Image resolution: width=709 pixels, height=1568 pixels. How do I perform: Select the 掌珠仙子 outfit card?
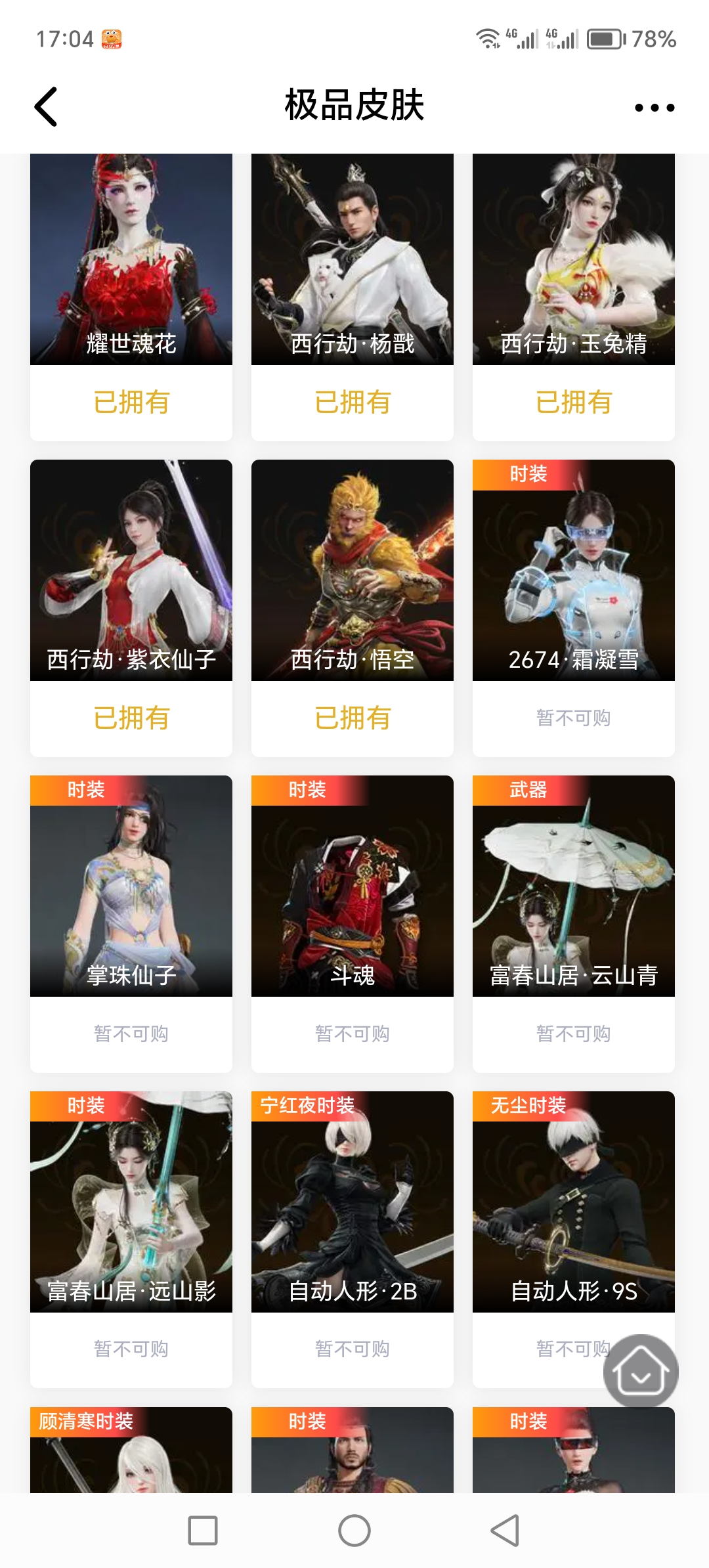coord(131,886)
